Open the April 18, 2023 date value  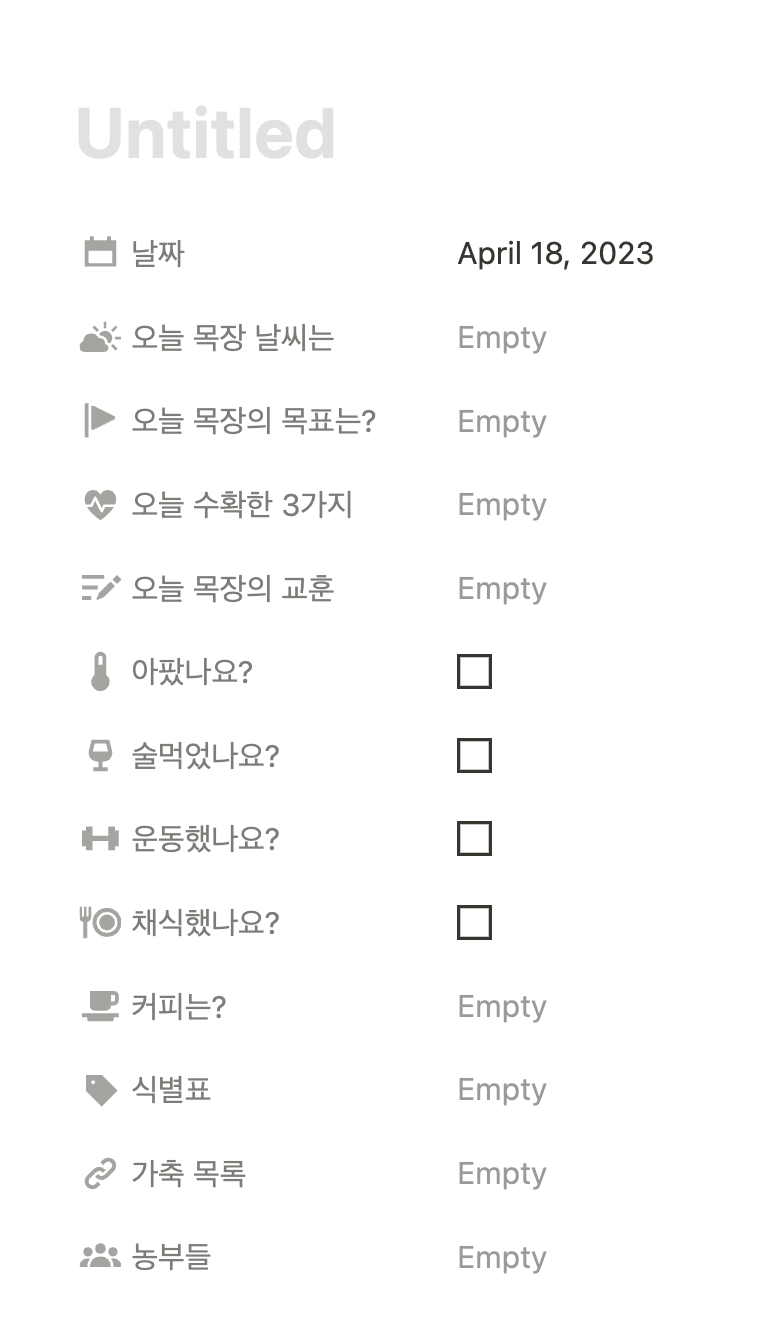pos(555,254)
